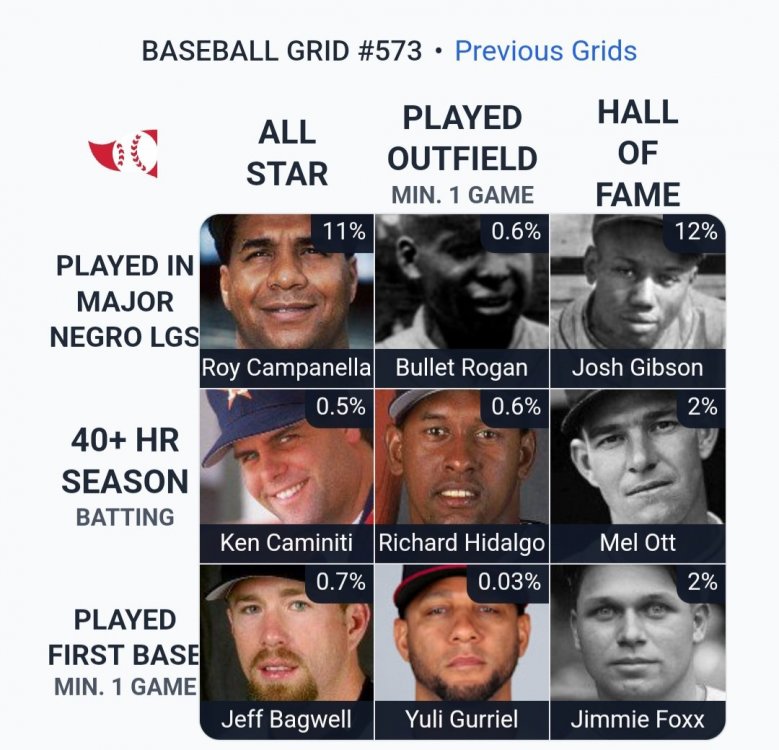
Task: Select the Mel Ott tile
Action: tap(637, 475)
